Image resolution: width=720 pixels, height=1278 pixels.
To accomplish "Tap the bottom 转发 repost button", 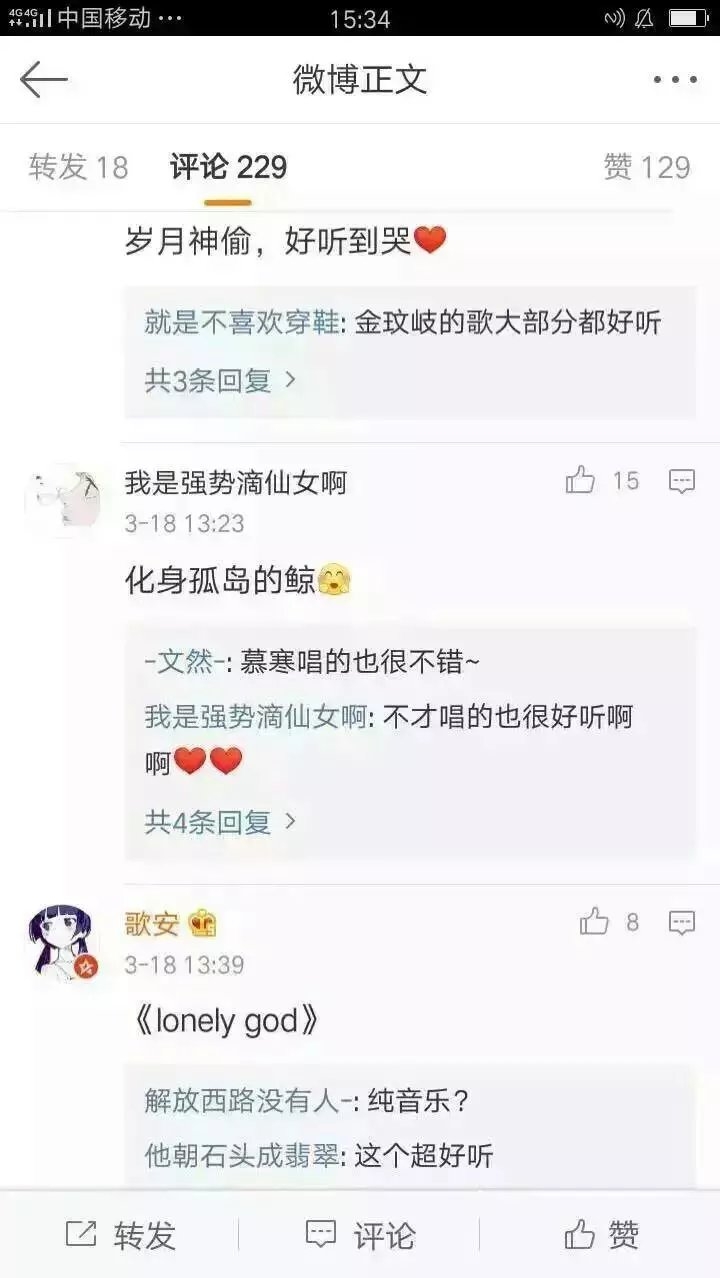I will click(x=120, y=1235).
